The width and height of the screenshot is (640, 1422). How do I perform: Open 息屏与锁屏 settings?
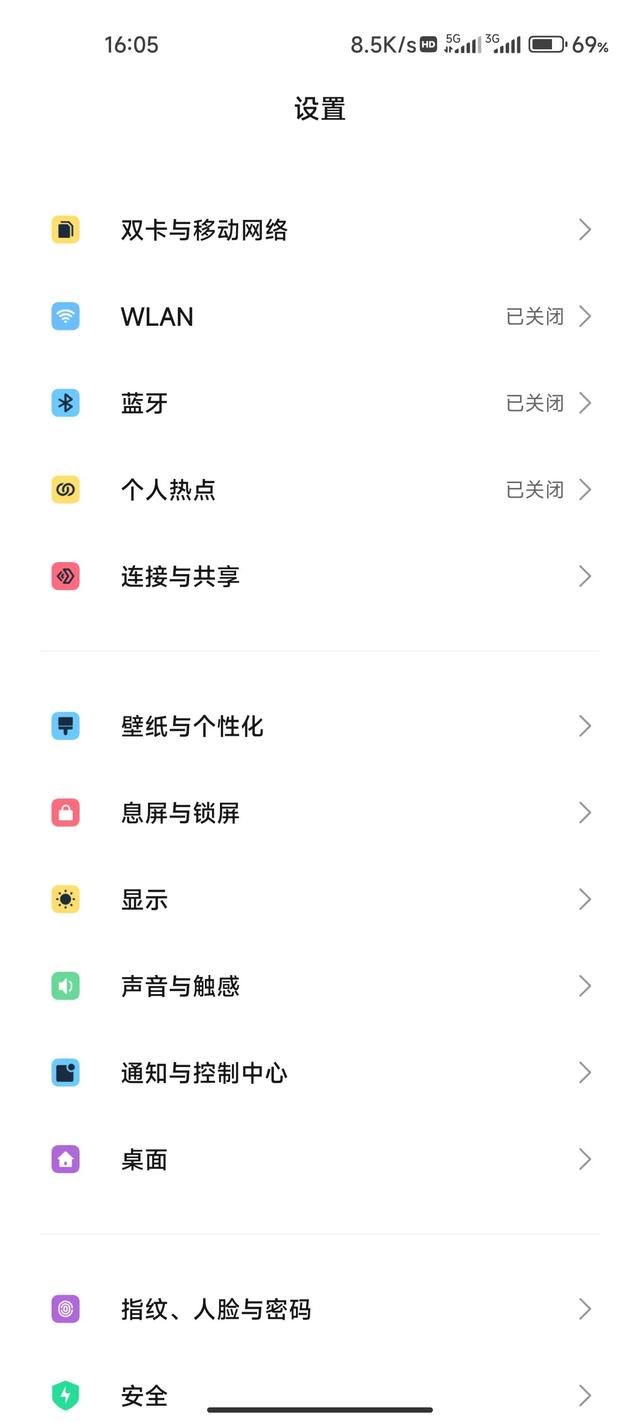(320, 813)
